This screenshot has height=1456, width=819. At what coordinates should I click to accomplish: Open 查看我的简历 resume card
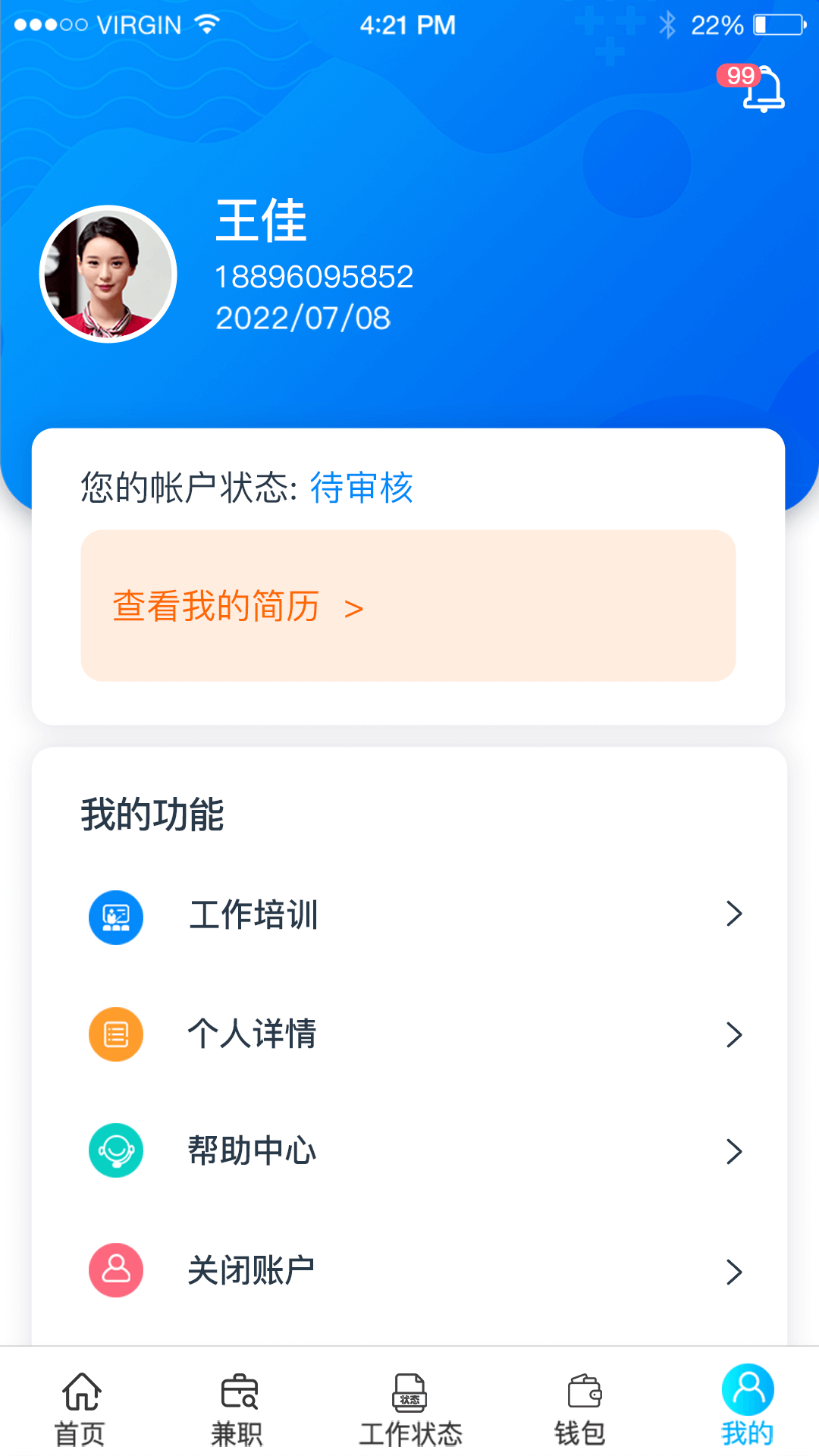[408, 606]
